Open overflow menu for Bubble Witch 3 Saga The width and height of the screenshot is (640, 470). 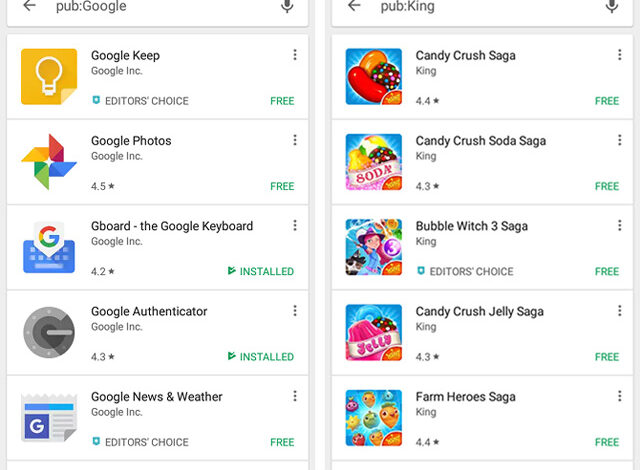coord(619,226)
